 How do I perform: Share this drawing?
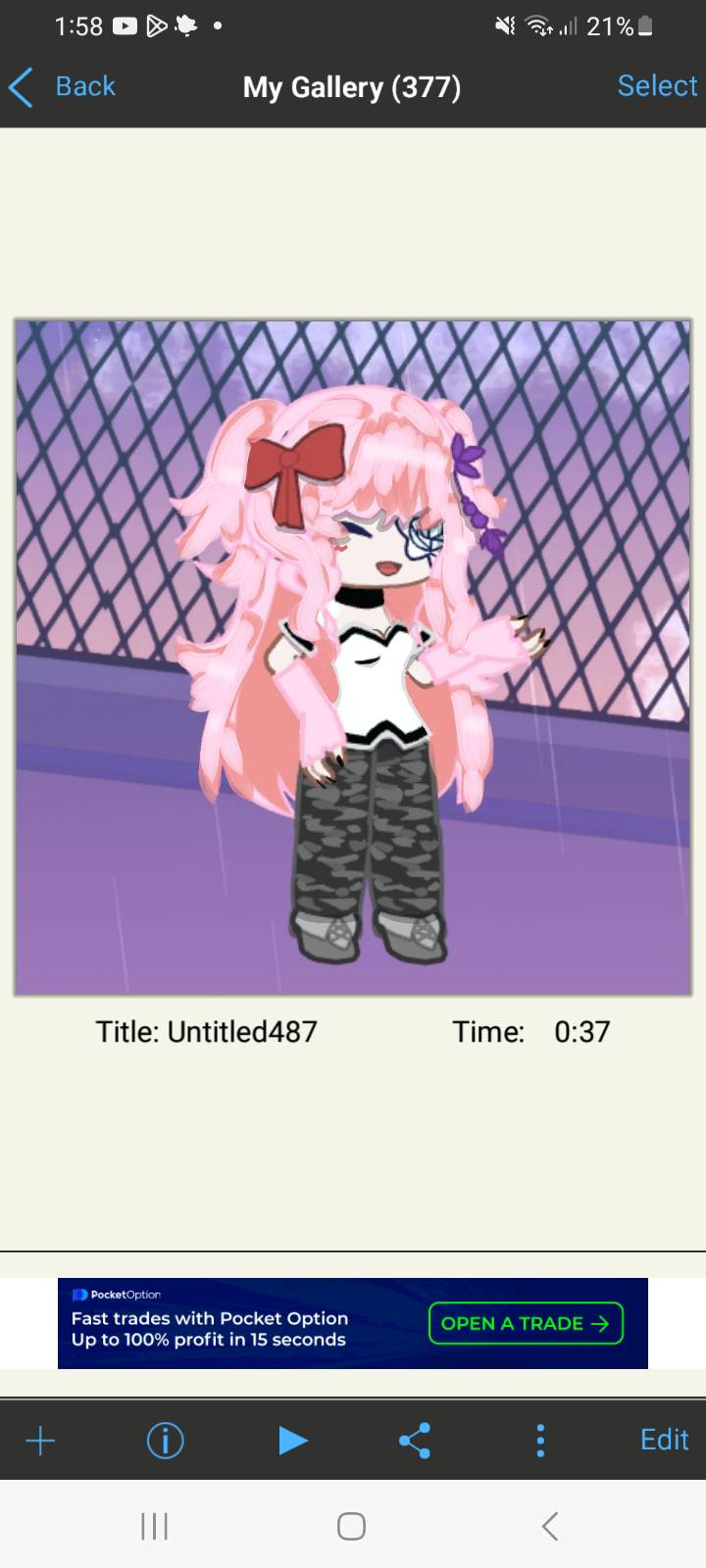[x=415, y=1441]
